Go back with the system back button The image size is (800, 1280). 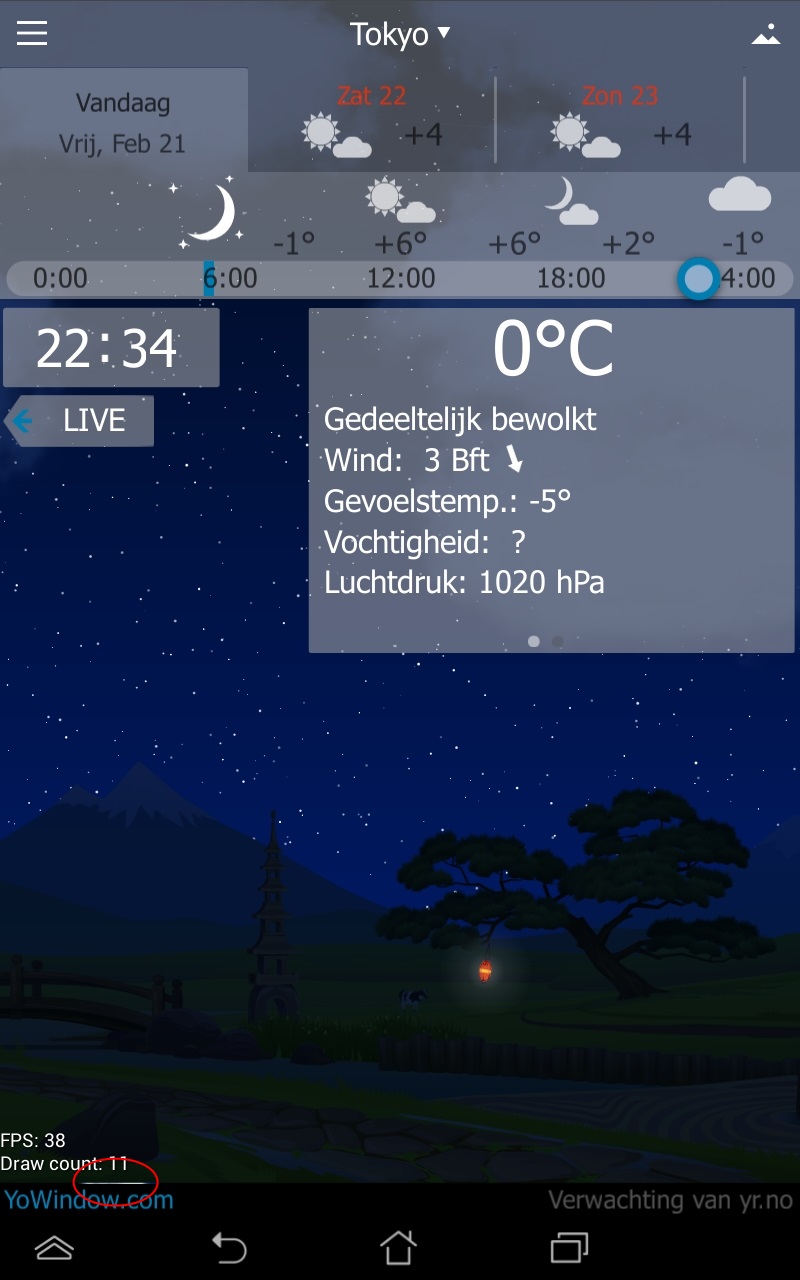(229, 1247)
